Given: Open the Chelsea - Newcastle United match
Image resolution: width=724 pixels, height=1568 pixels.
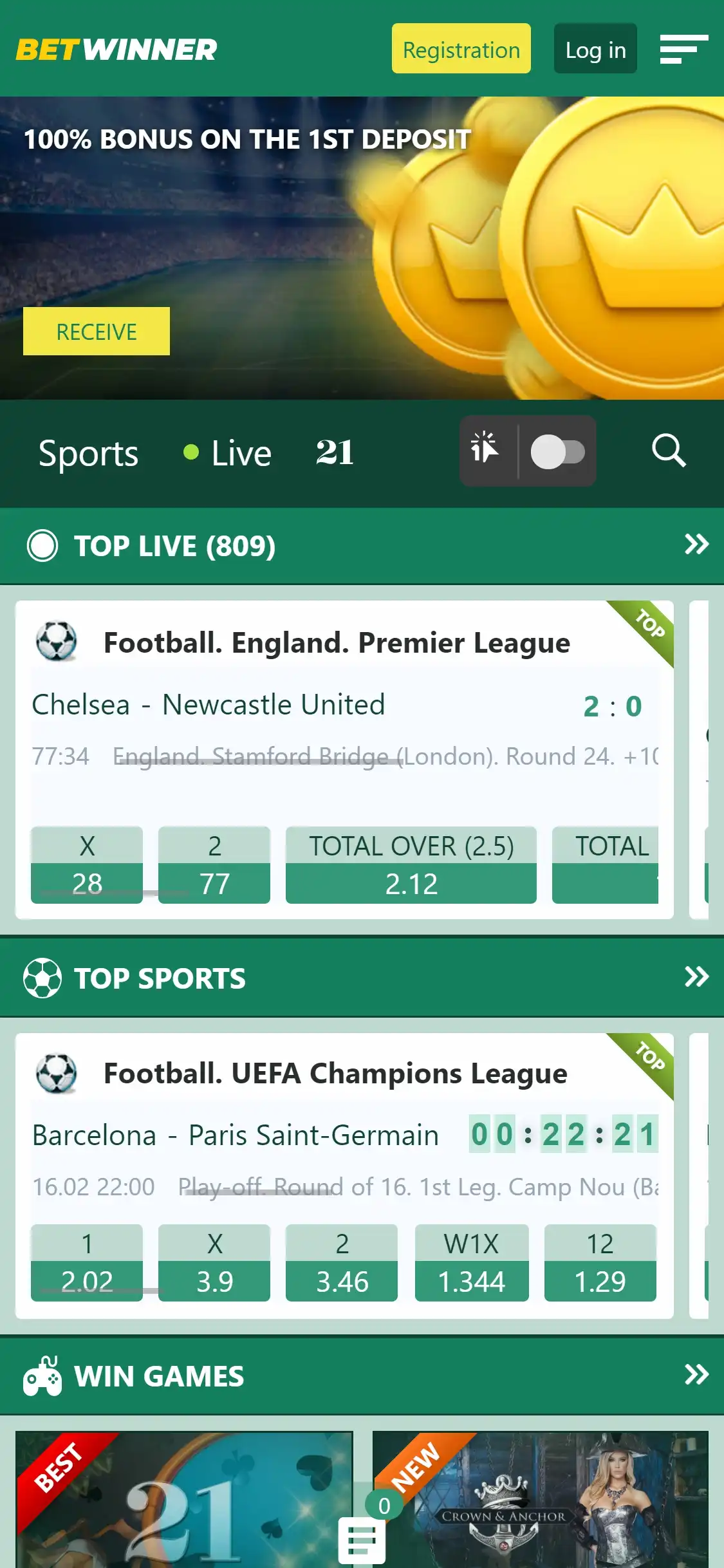Looking at the screenshot, I should click(x=209, y=705).
